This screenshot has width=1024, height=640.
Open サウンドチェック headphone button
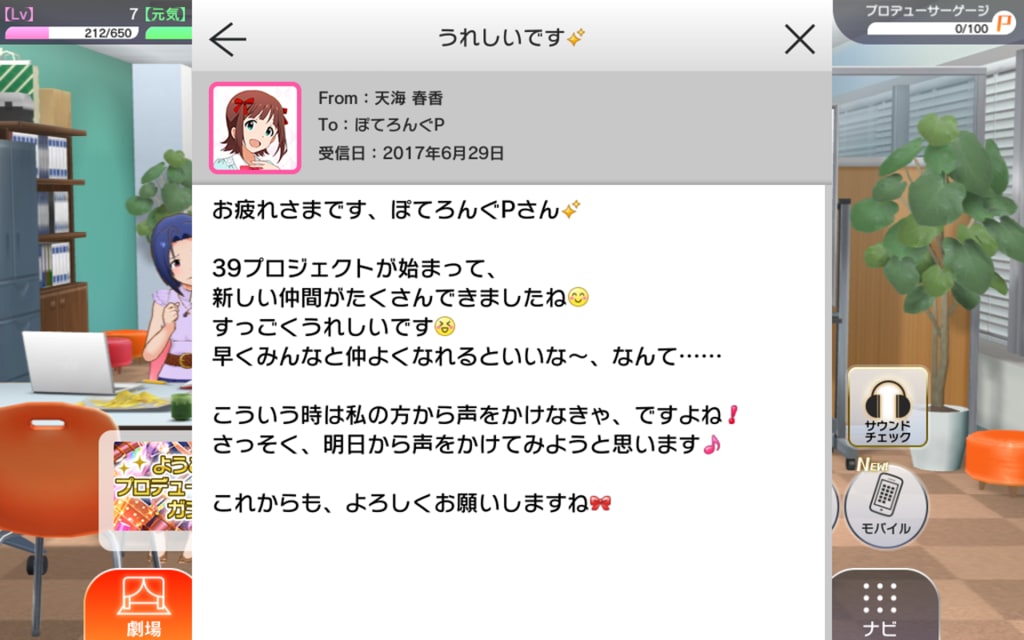888,407
